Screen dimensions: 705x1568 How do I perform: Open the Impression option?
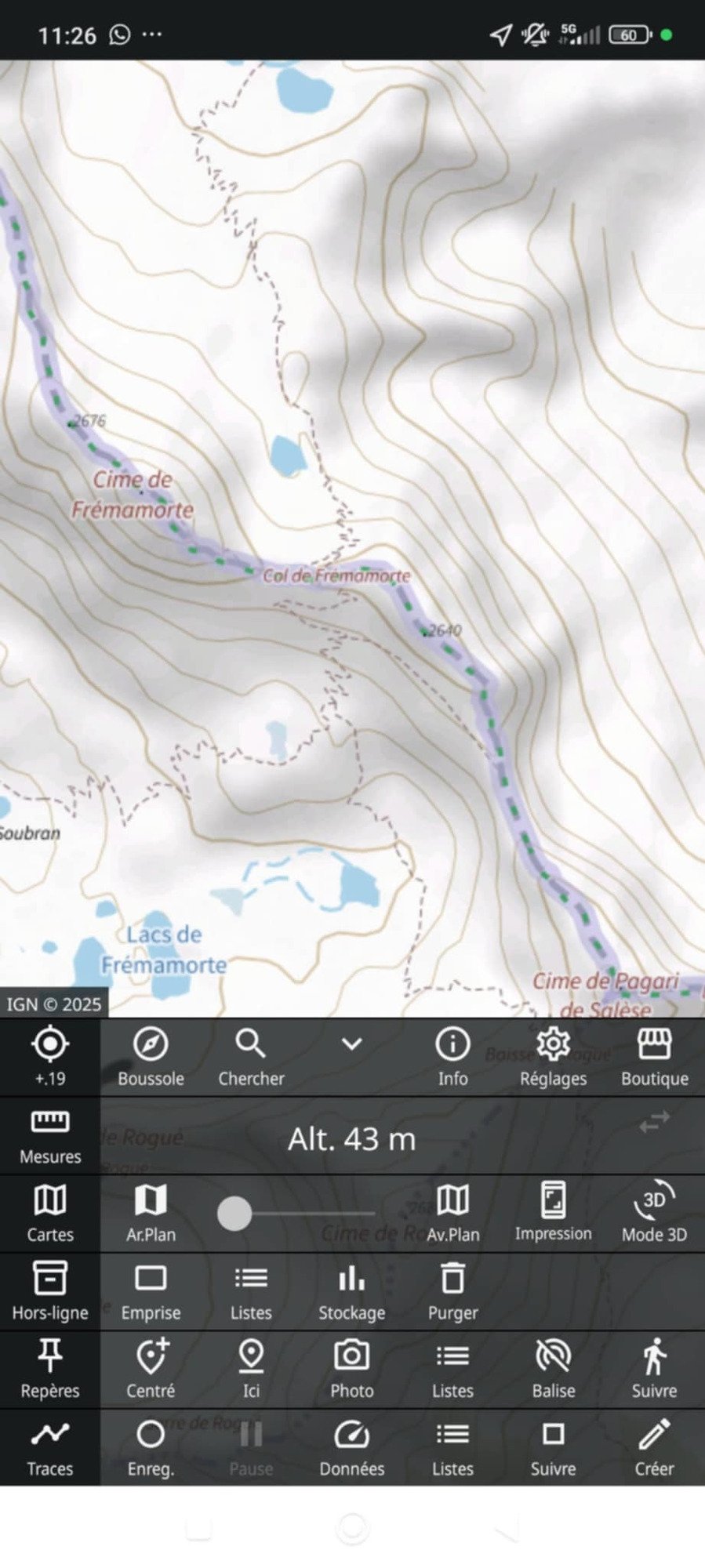[x=553, y=1212]
